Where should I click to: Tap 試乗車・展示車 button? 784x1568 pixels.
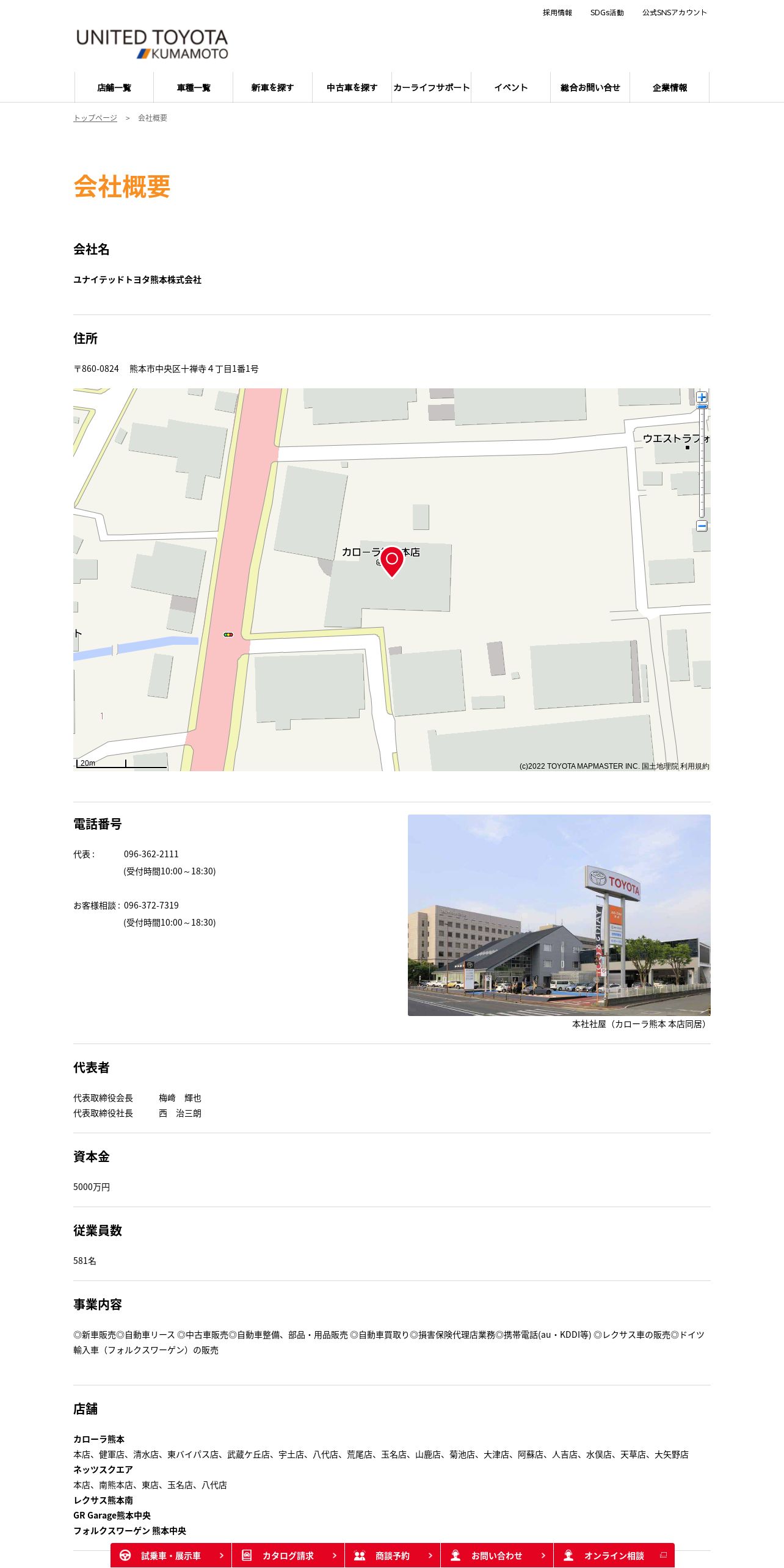[171, 1555]
